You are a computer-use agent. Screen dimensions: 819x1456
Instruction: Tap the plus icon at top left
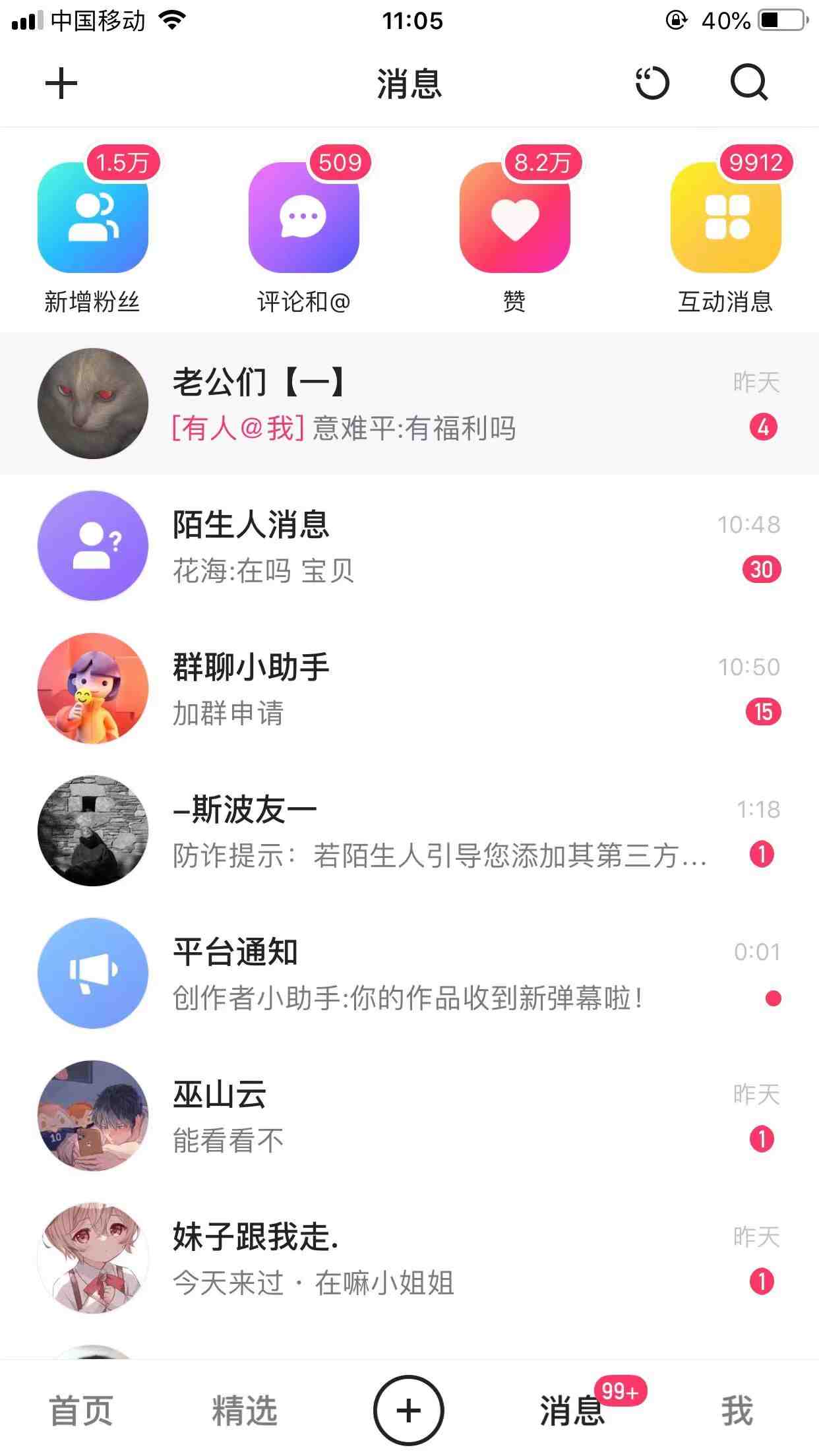[x=60, y=84]
